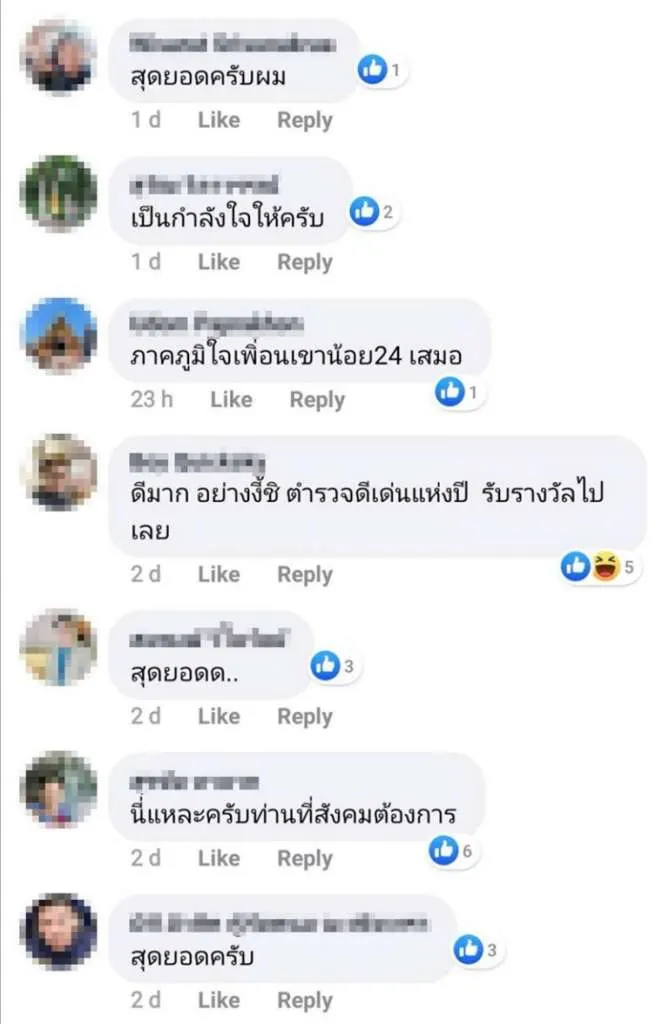Like the comment "นี่แหละครับท่านที่สังคมต้องการ"
This screenshot has width=669, height=1024.
(x=218, y=859)
